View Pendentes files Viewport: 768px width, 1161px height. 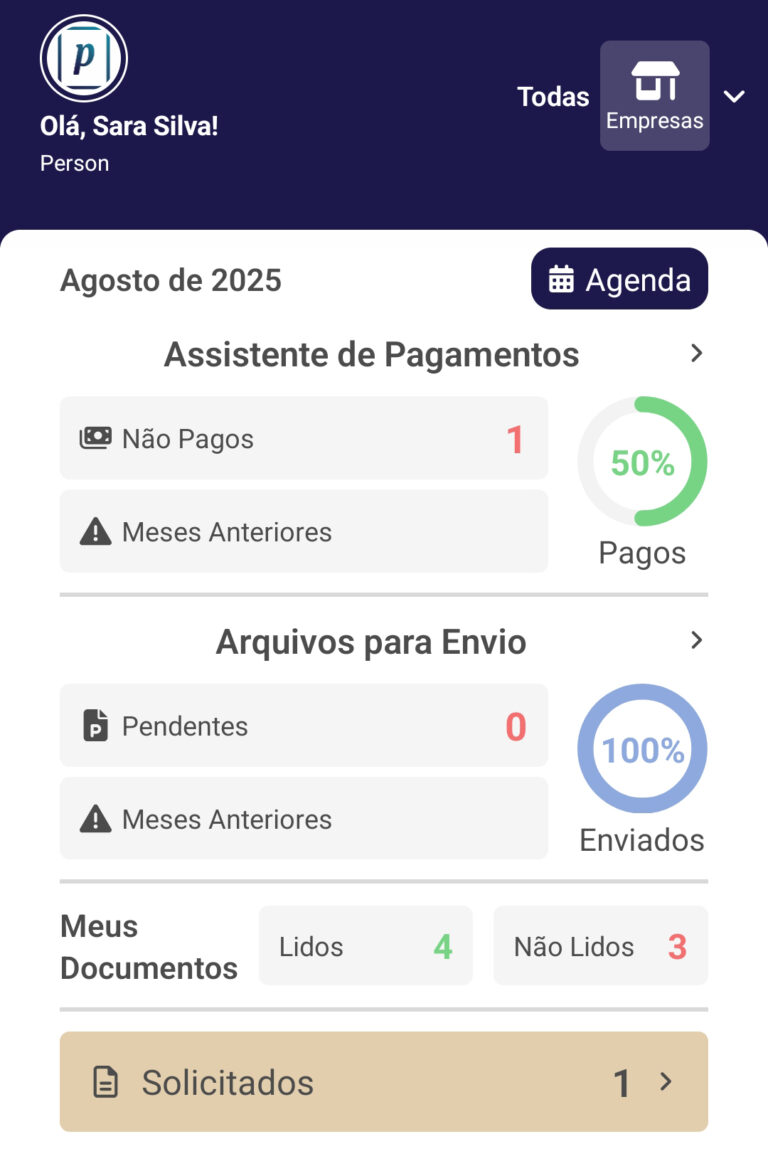coord(303,725)
